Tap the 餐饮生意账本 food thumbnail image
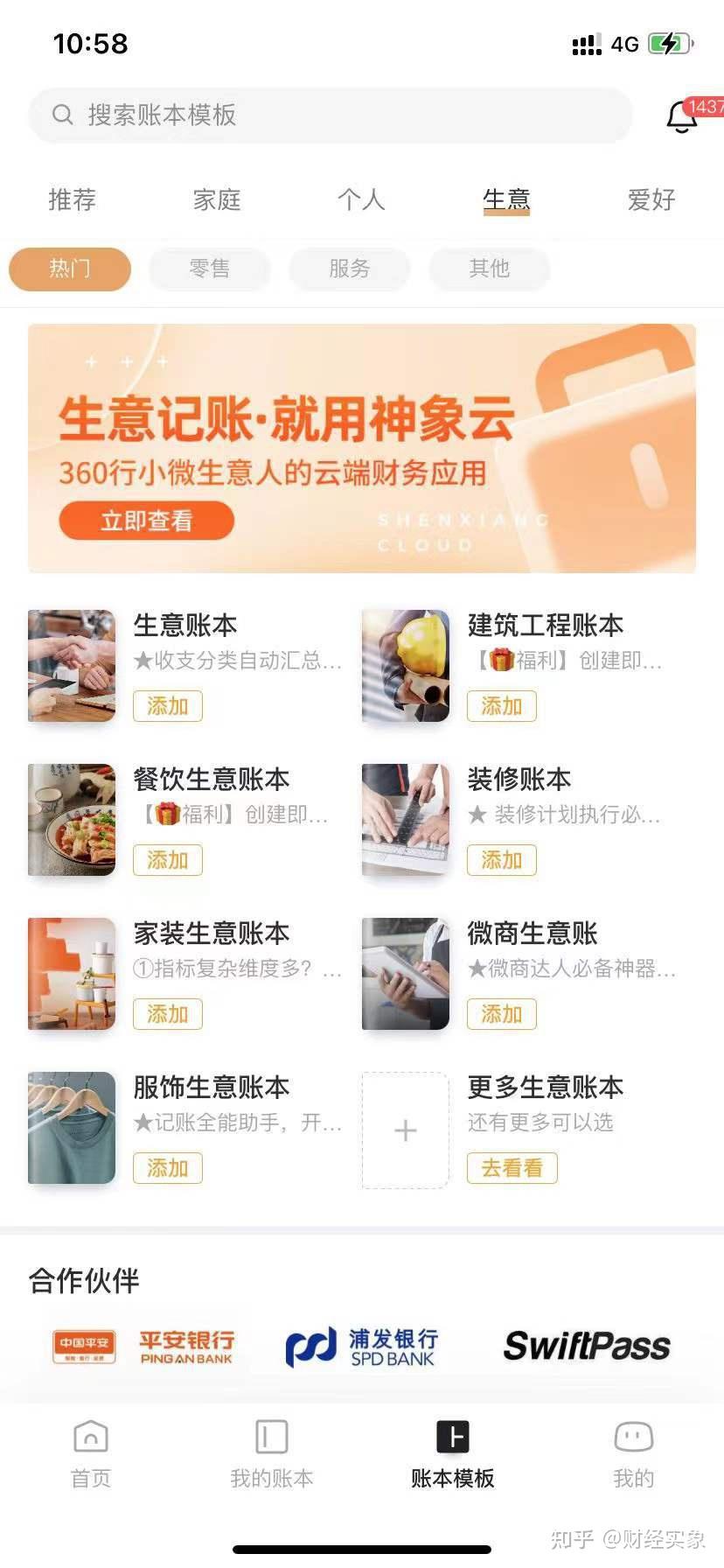The height and width of the screenshot is (1568, 724). [71, 820]
